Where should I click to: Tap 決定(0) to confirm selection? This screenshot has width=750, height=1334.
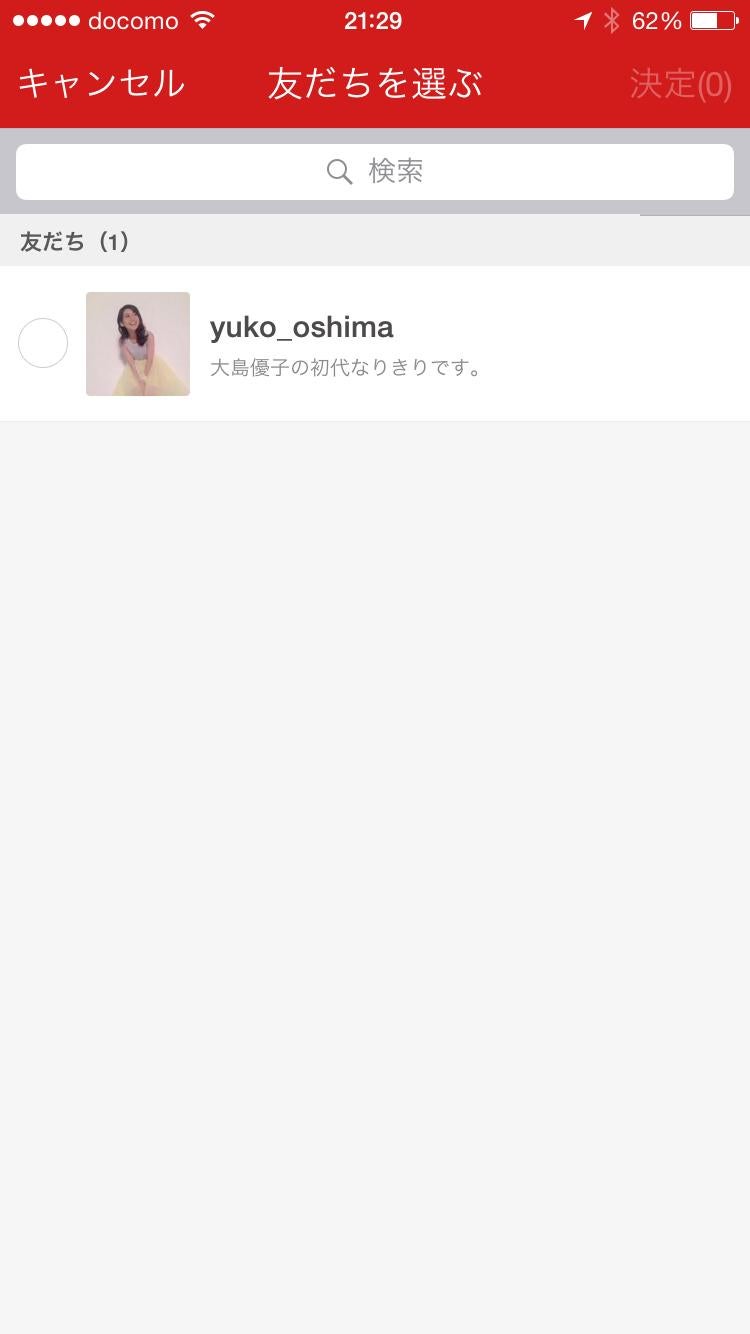[x=679, y=84]
